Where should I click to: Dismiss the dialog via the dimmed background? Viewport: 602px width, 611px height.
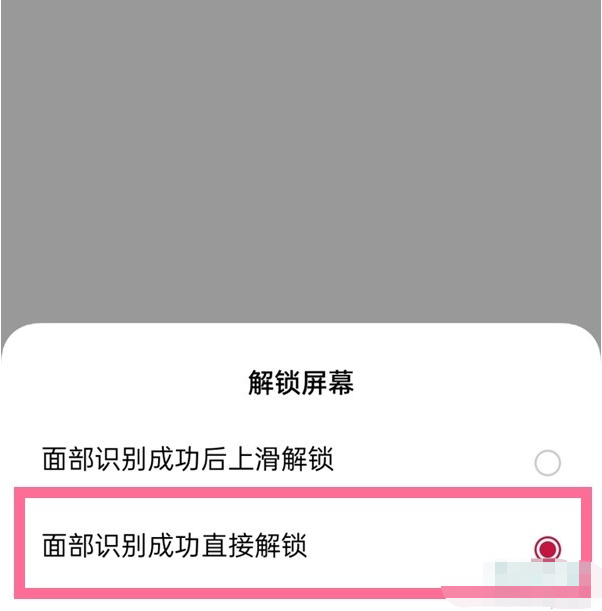[300, 160]
